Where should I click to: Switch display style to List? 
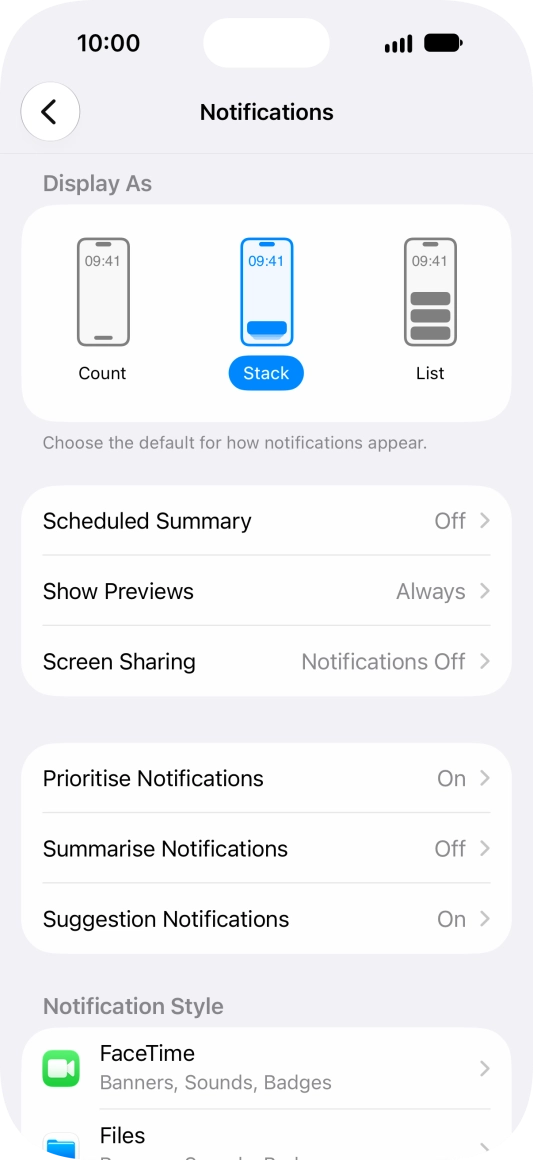pos(430,311)
